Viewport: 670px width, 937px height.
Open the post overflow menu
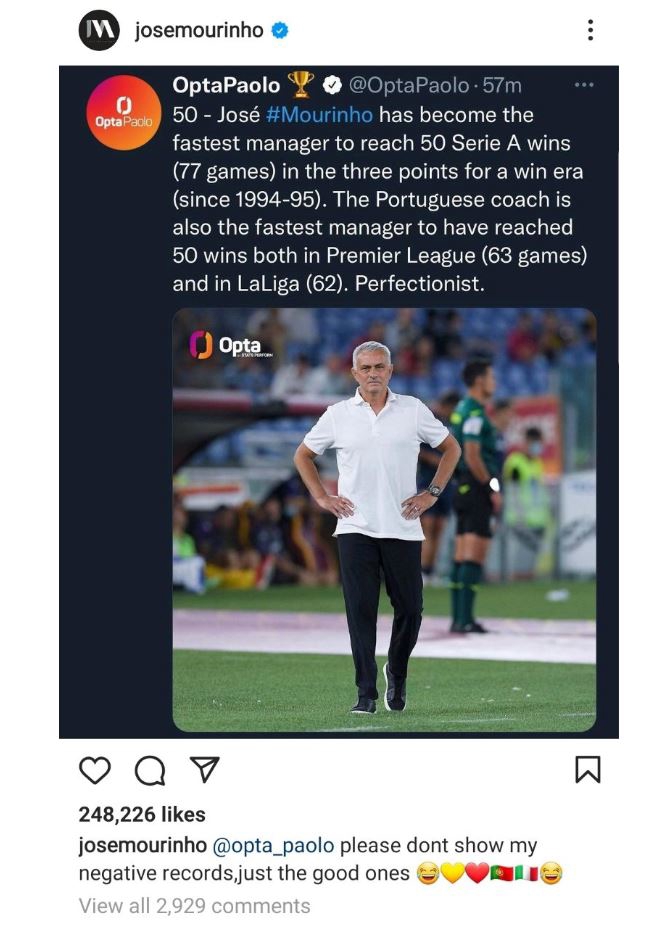pos(590,31)
